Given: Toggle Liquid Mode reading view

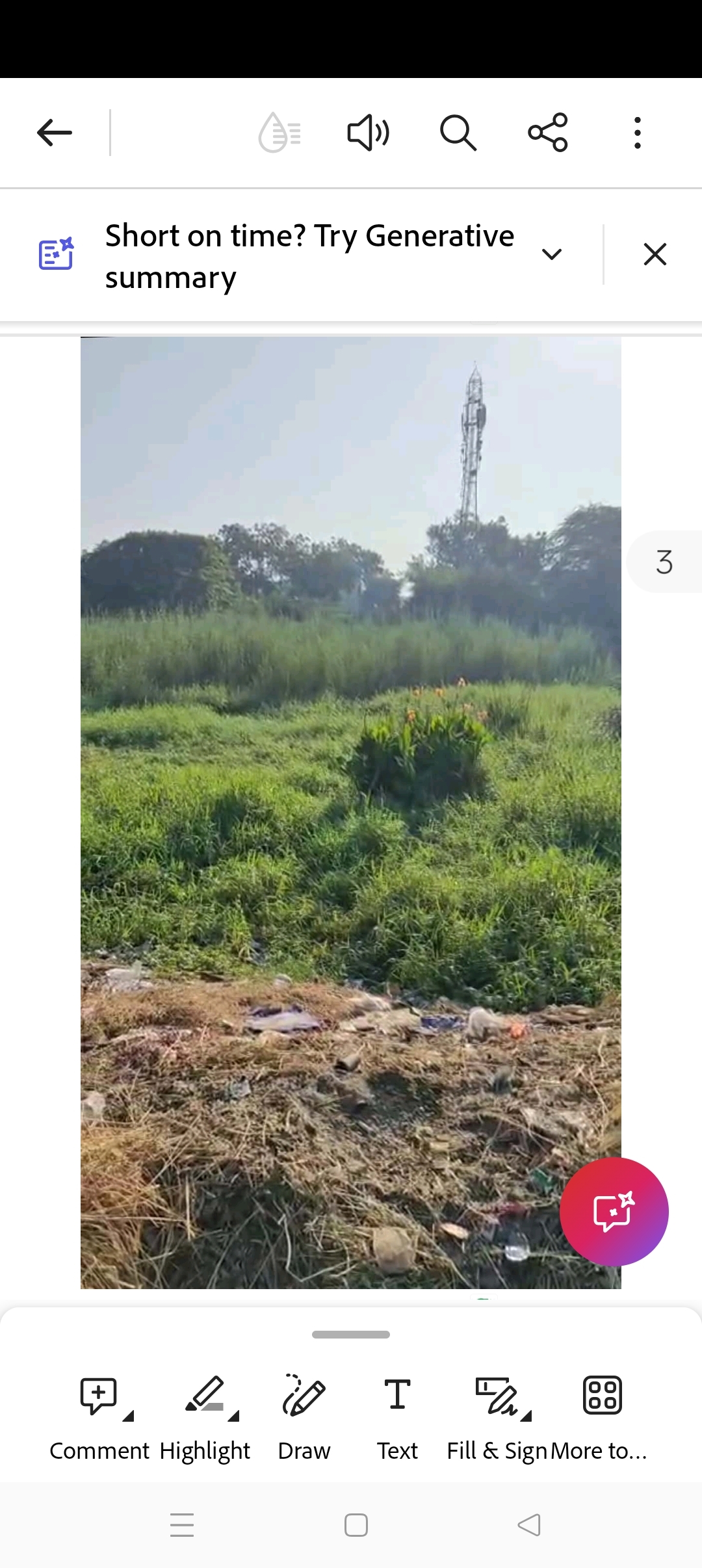Looking at the screenshot, I should pyautogui.click(x=279, y=133).
